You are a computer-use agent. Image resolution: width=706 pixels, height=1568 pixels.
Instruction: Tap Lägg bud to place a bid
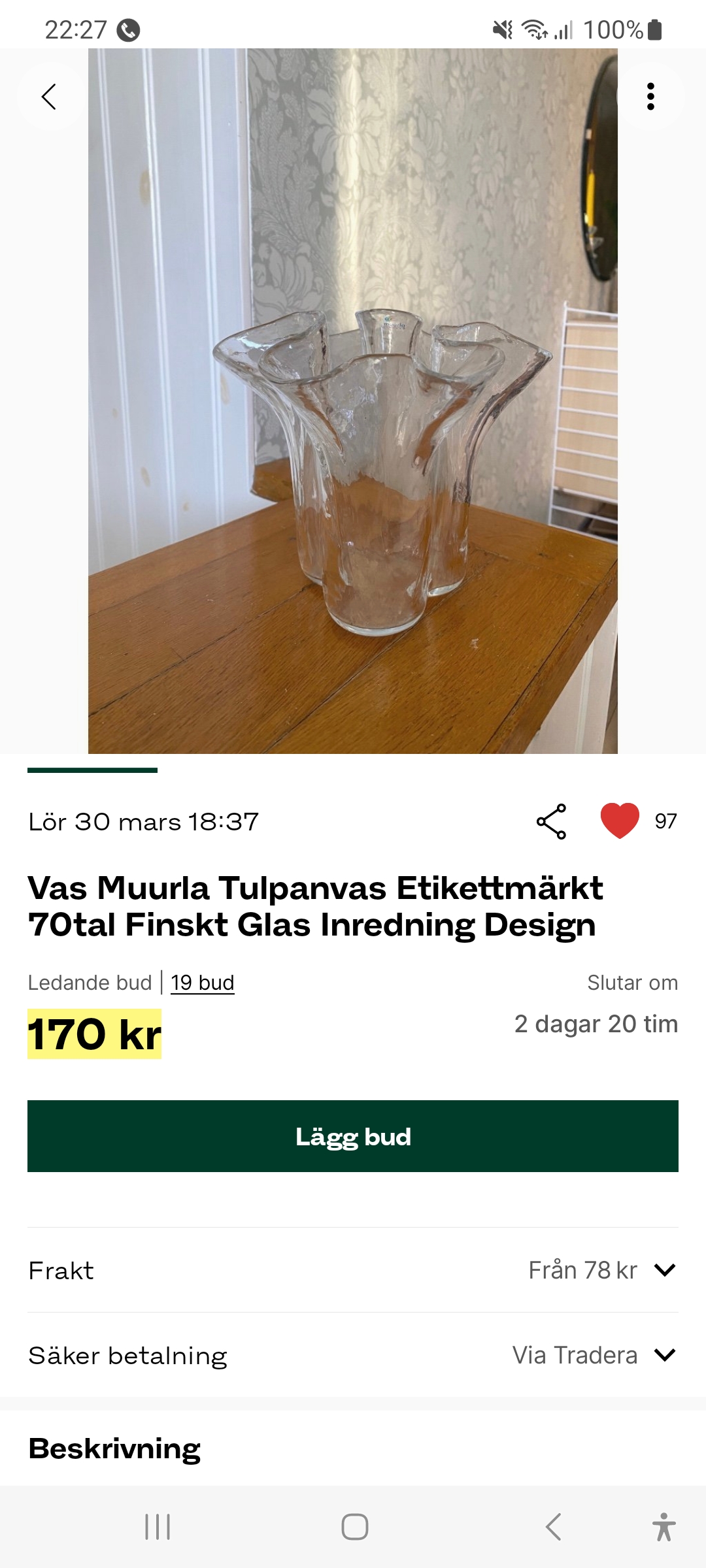pyautogui.click(x=353, y=1136)
